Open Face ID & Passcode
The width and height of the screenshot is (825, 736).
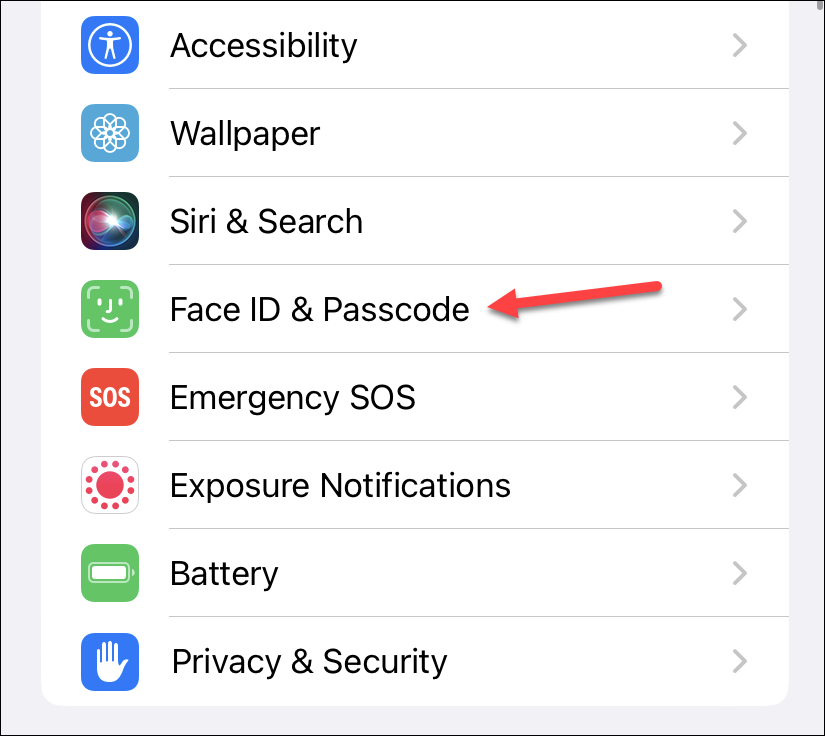(x=319, y=309)
